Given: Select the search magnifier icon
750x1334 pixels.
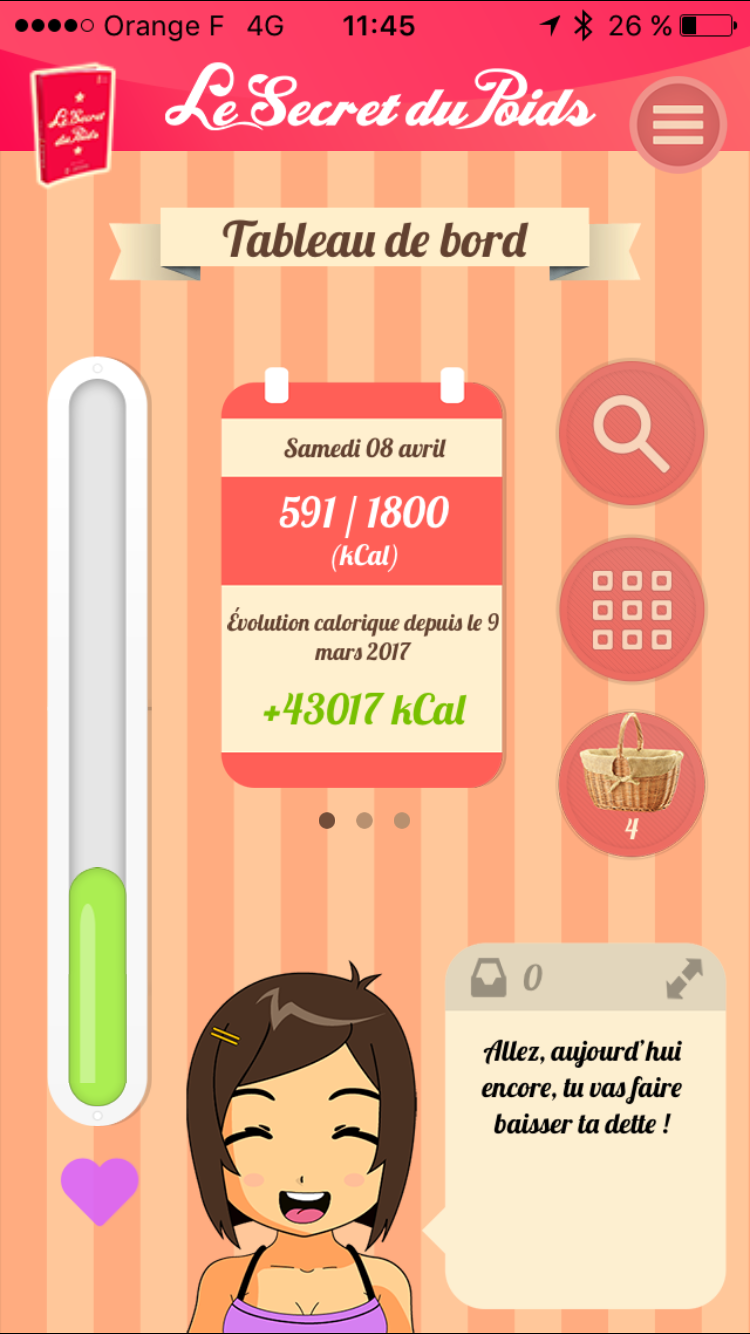Looking at the screenshot, I should [x=630, y=433].
